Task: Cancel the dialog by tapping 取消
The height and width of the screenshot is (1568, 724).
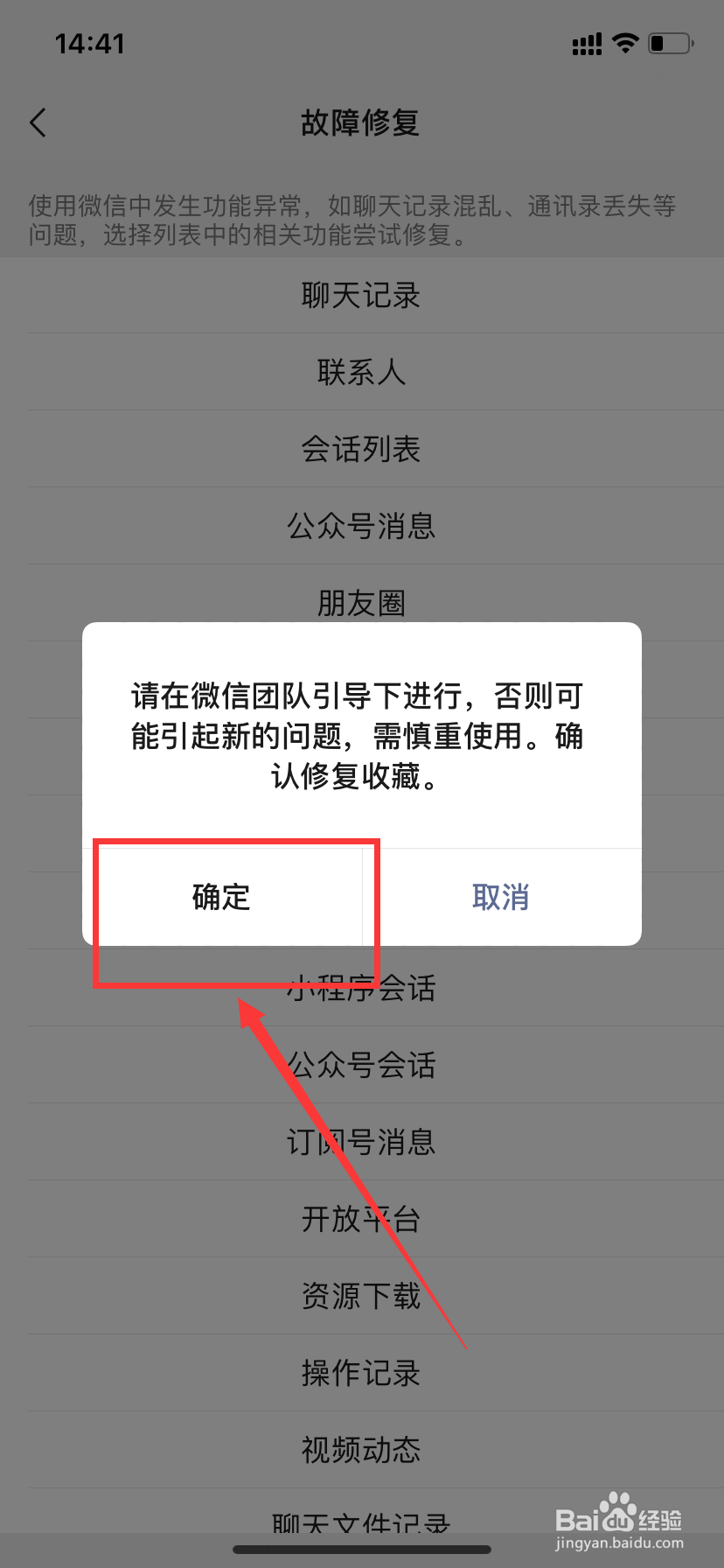Action: click(500, 897)
